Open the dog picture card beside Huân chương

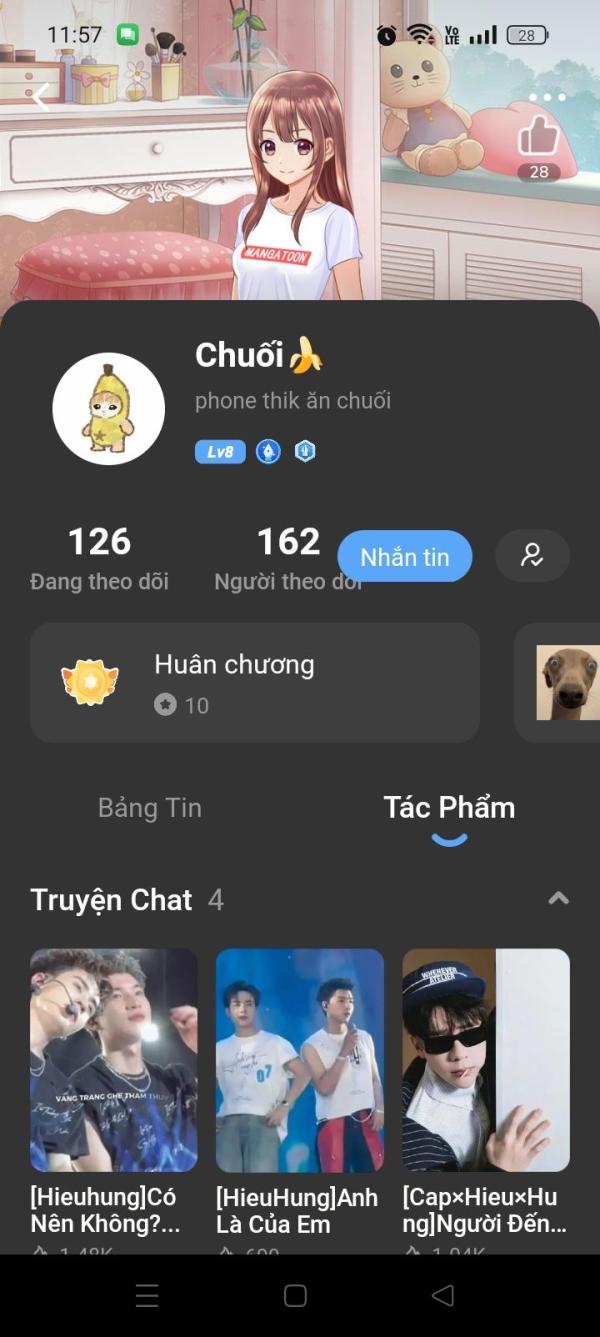pos(565,683)
